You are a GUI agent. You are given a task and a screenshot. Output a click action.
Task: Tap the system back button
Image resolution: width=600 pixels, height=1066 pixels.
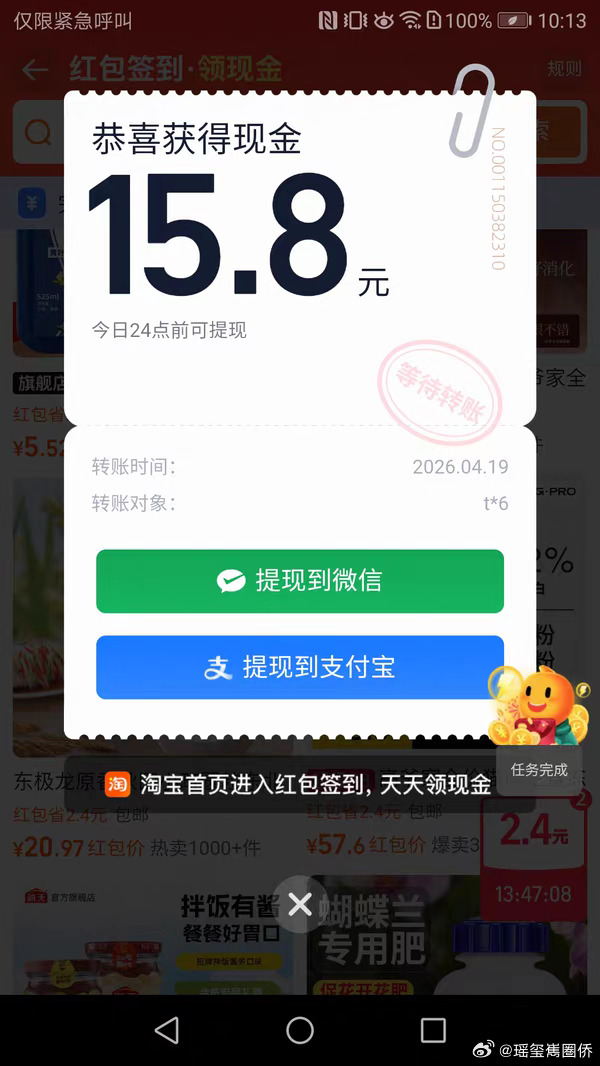point(167,1030)
